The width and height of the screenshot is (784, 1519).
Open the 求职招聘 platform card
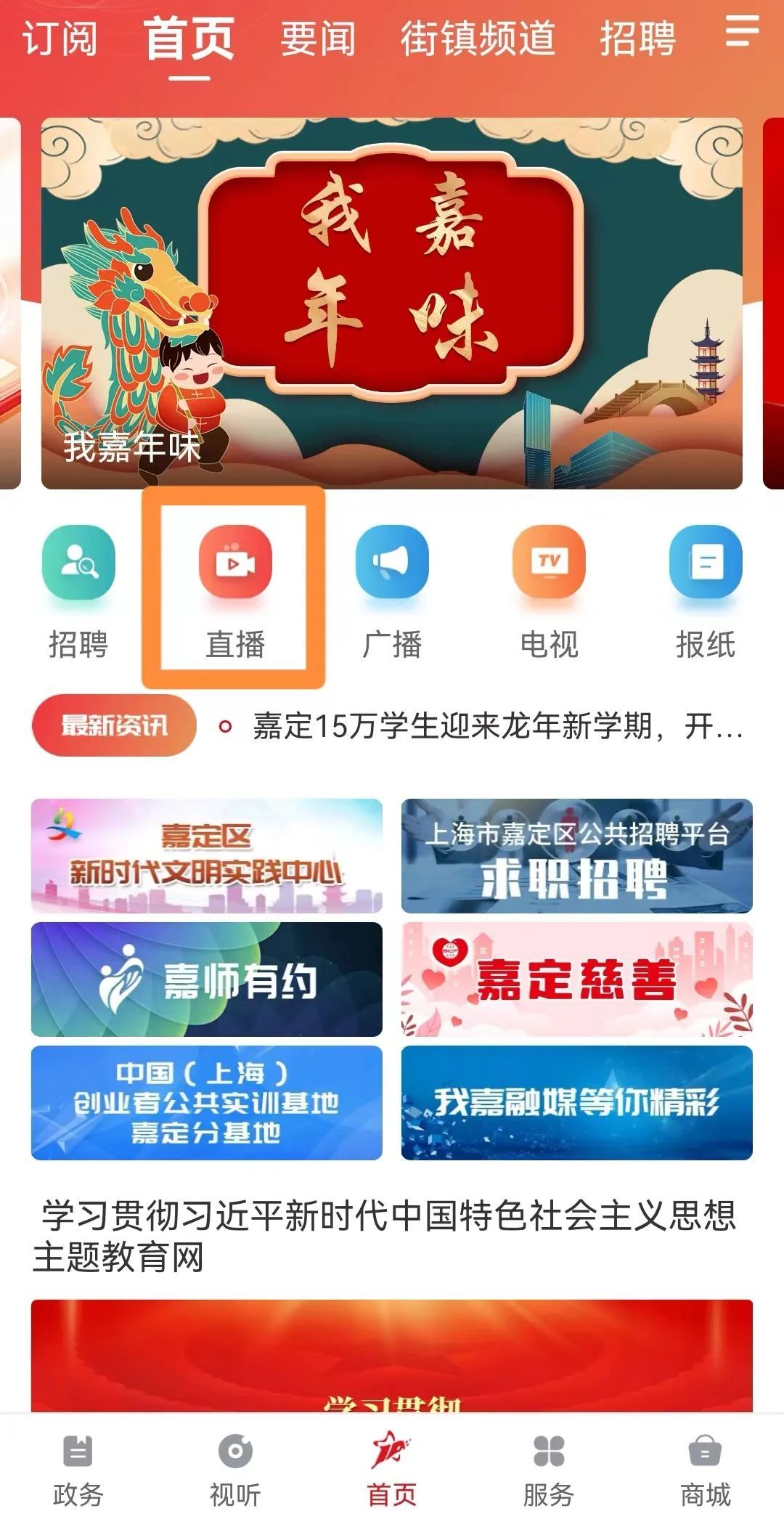coord(577,855)
